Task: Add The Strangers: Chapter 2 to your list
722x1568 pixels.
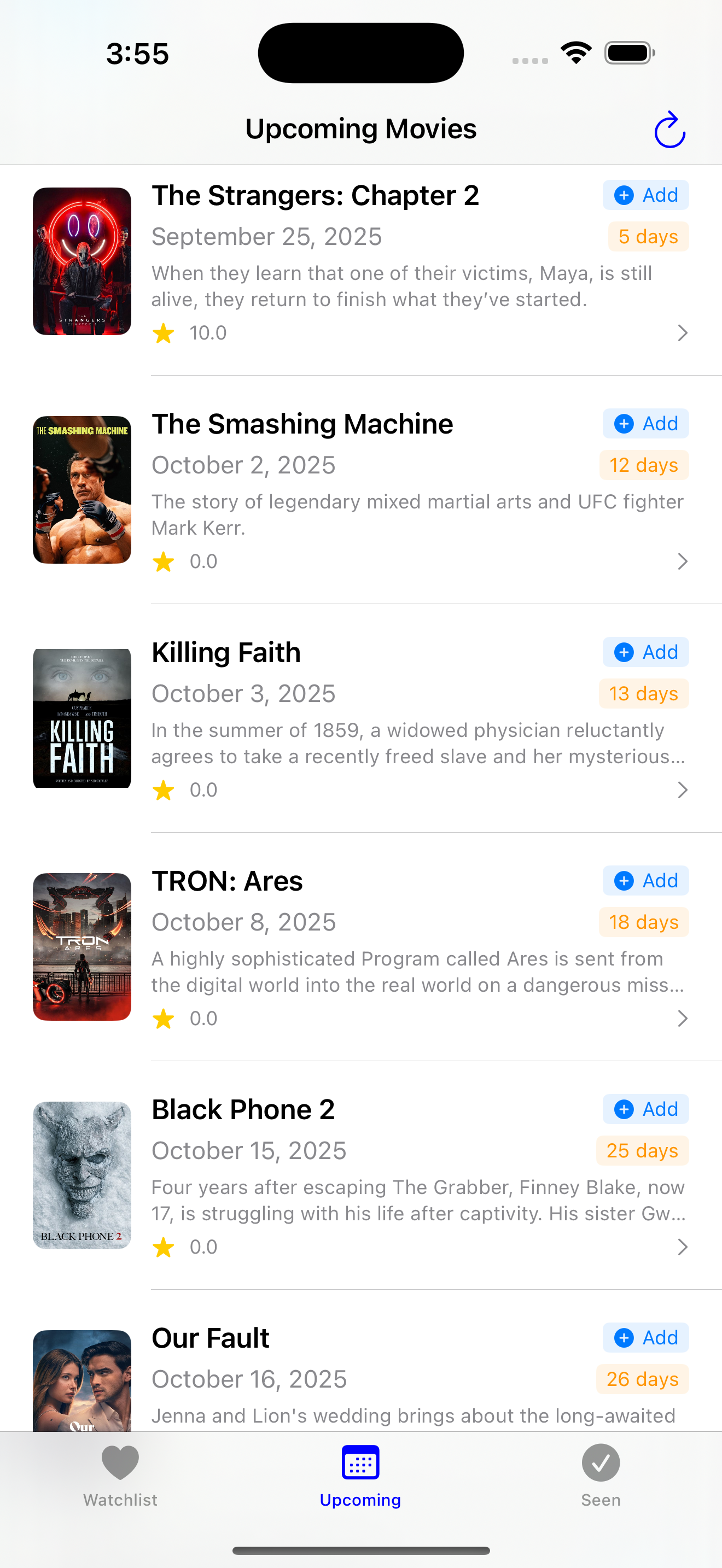Action: pyautogui.click(x=645, y=195)
